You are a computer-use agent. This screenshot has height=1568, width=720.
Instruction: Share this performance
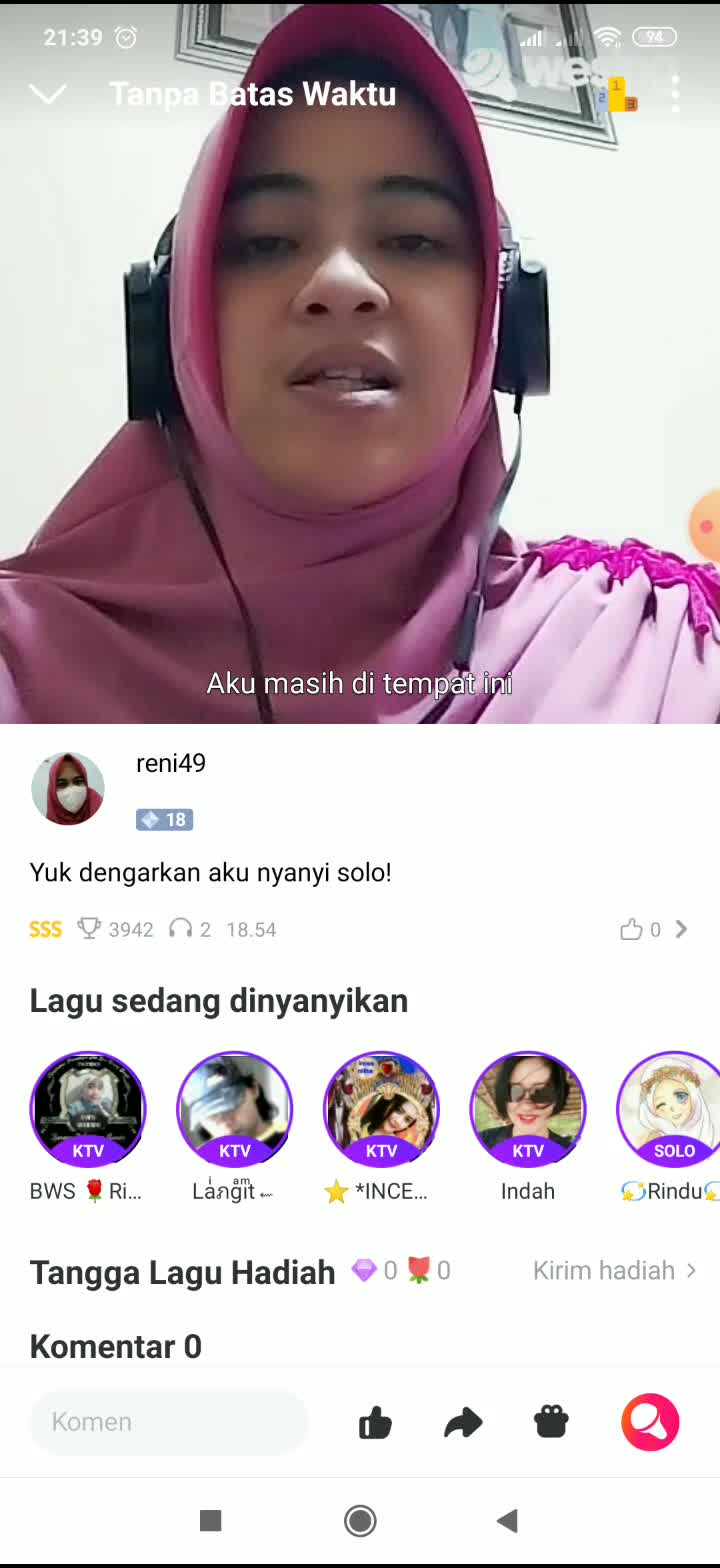pos(463,1422)
